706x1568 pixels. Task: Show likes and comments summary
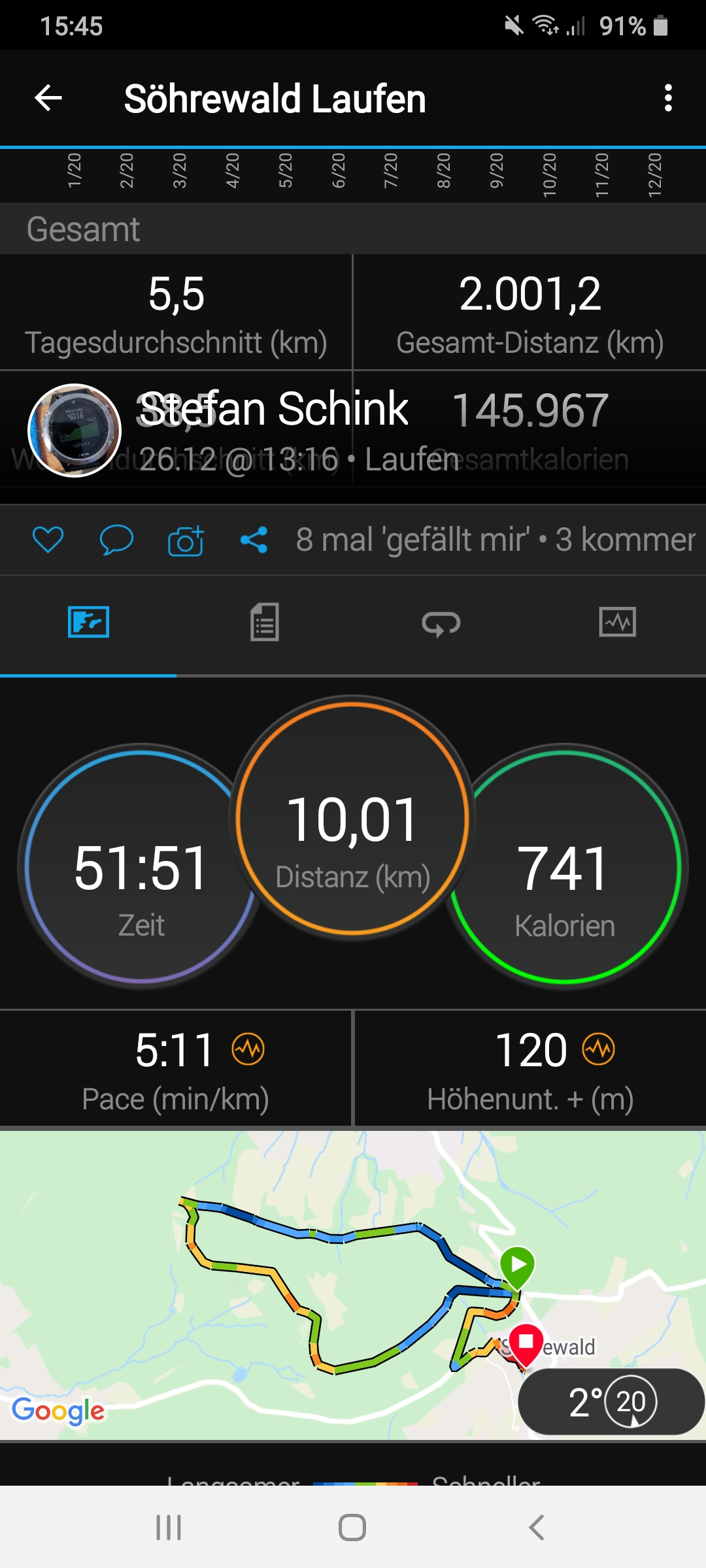(495, 540)
